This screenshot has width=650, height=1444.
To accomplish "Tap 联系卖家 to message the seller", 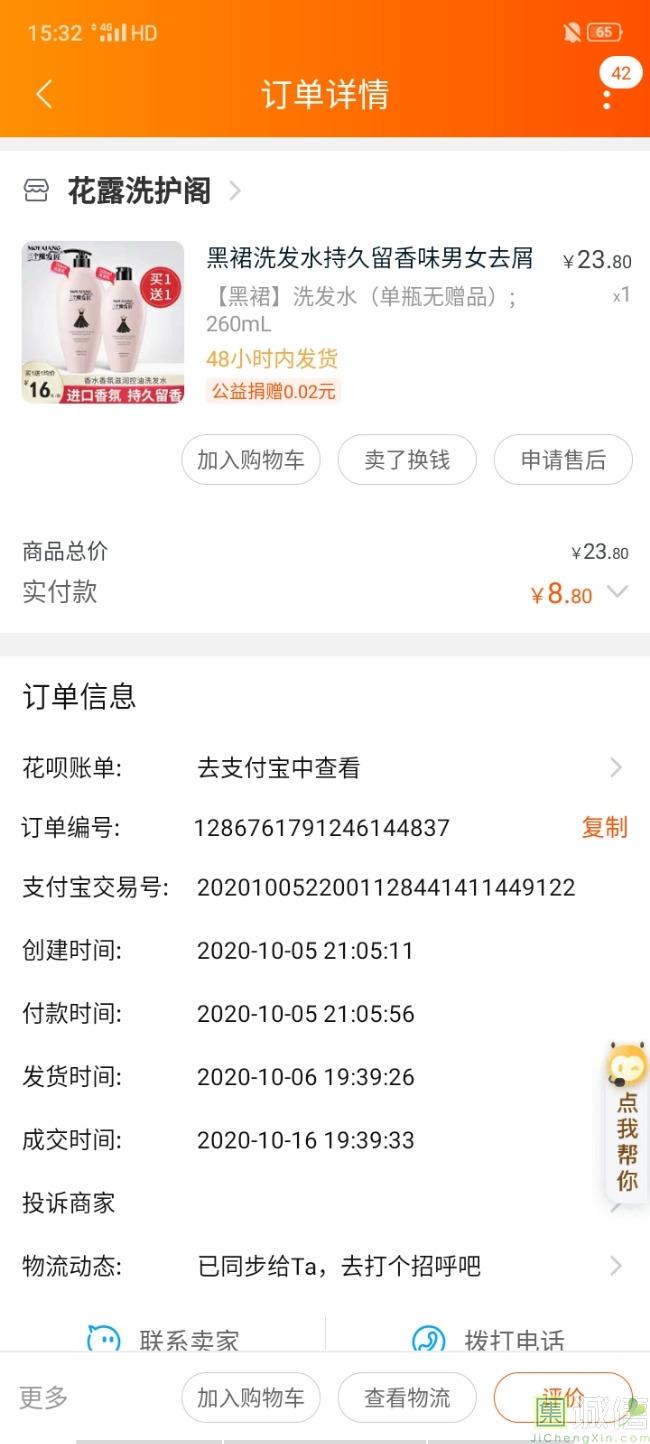I will click(x=165, y=1340).
